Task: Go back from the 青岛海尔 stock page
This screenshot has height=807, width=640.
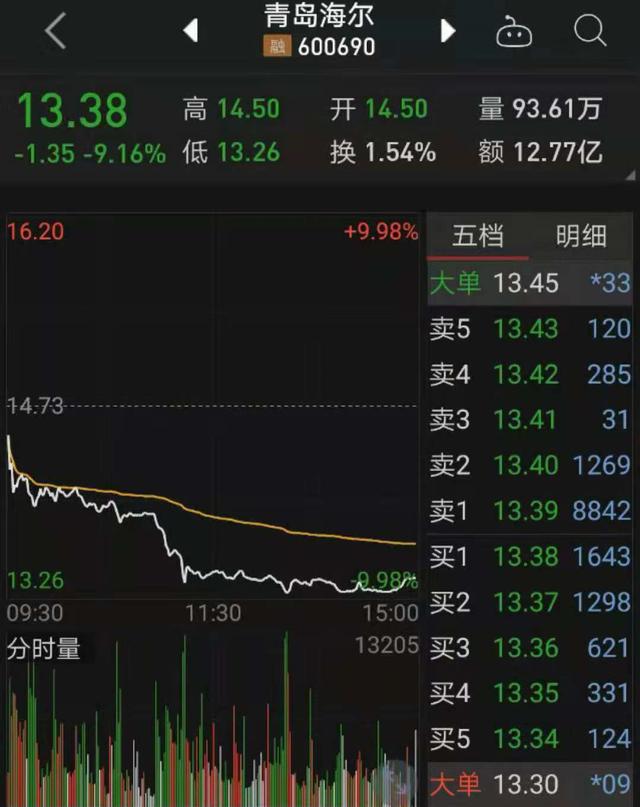Action: point(55,32)
